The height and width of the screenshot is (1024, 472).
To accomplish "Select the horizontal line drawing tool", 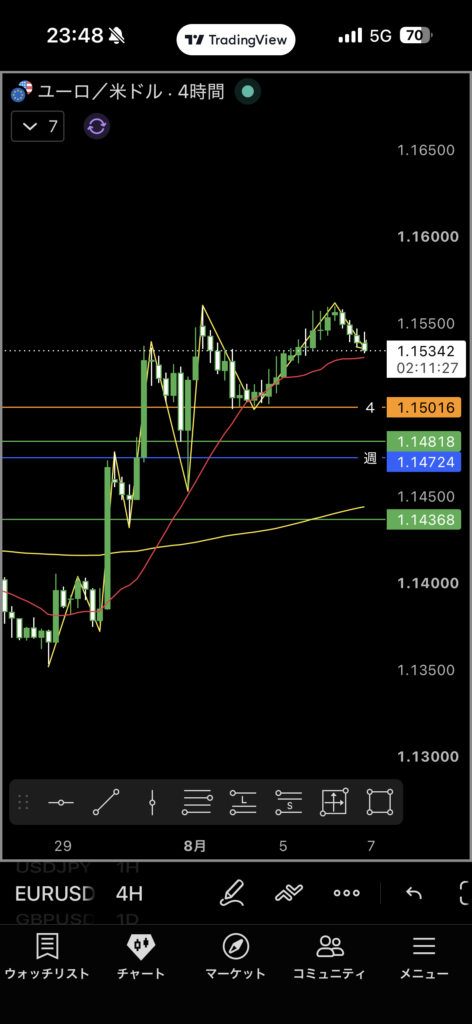I will [61, 802].
